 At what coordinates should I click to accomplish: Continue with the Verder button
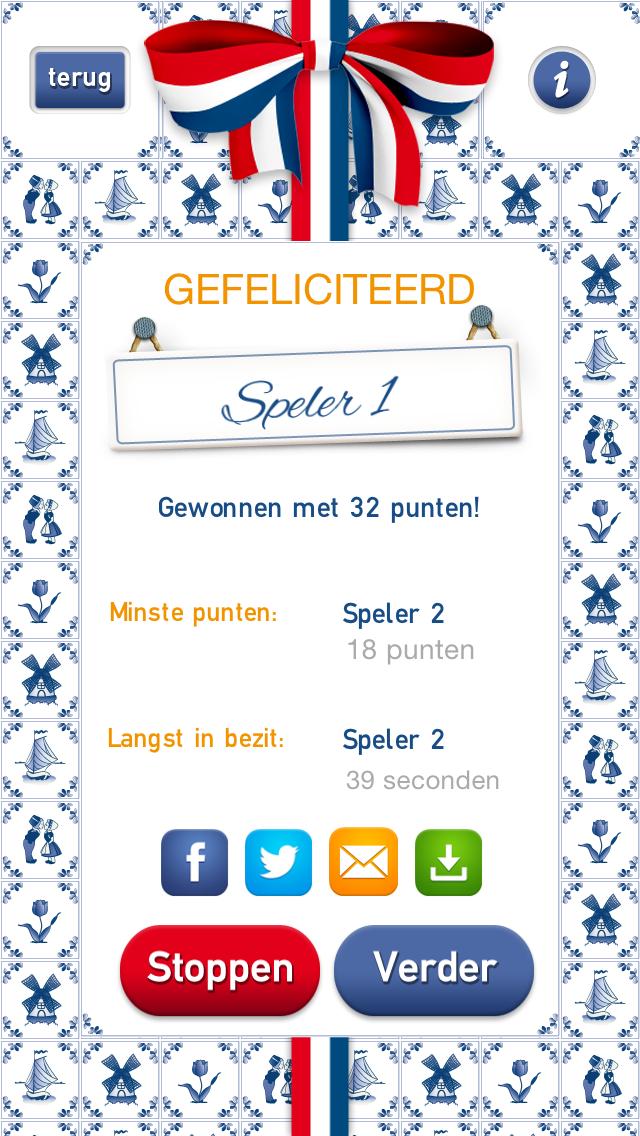(434, 968)
